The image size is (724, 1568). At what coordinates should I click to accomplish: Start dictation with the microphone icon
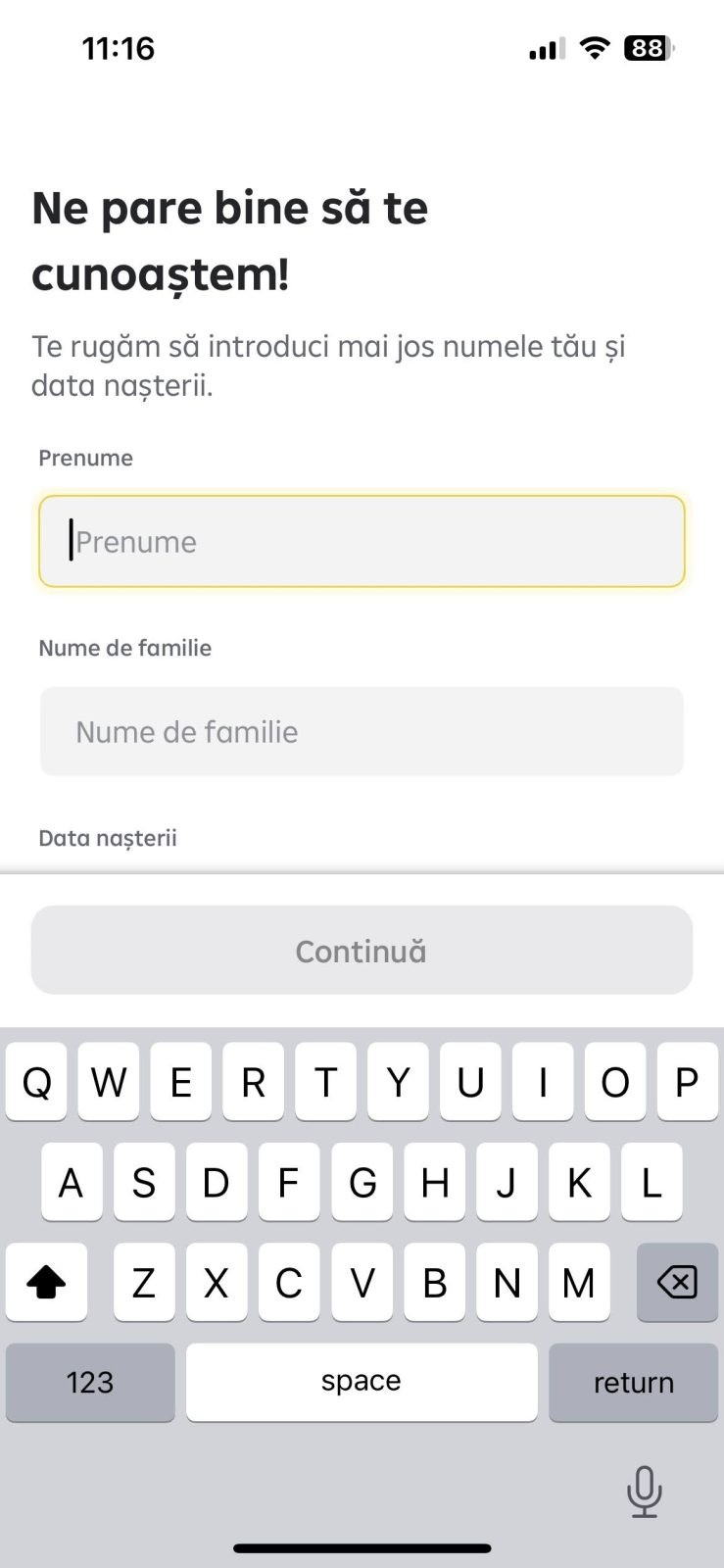644,1491
